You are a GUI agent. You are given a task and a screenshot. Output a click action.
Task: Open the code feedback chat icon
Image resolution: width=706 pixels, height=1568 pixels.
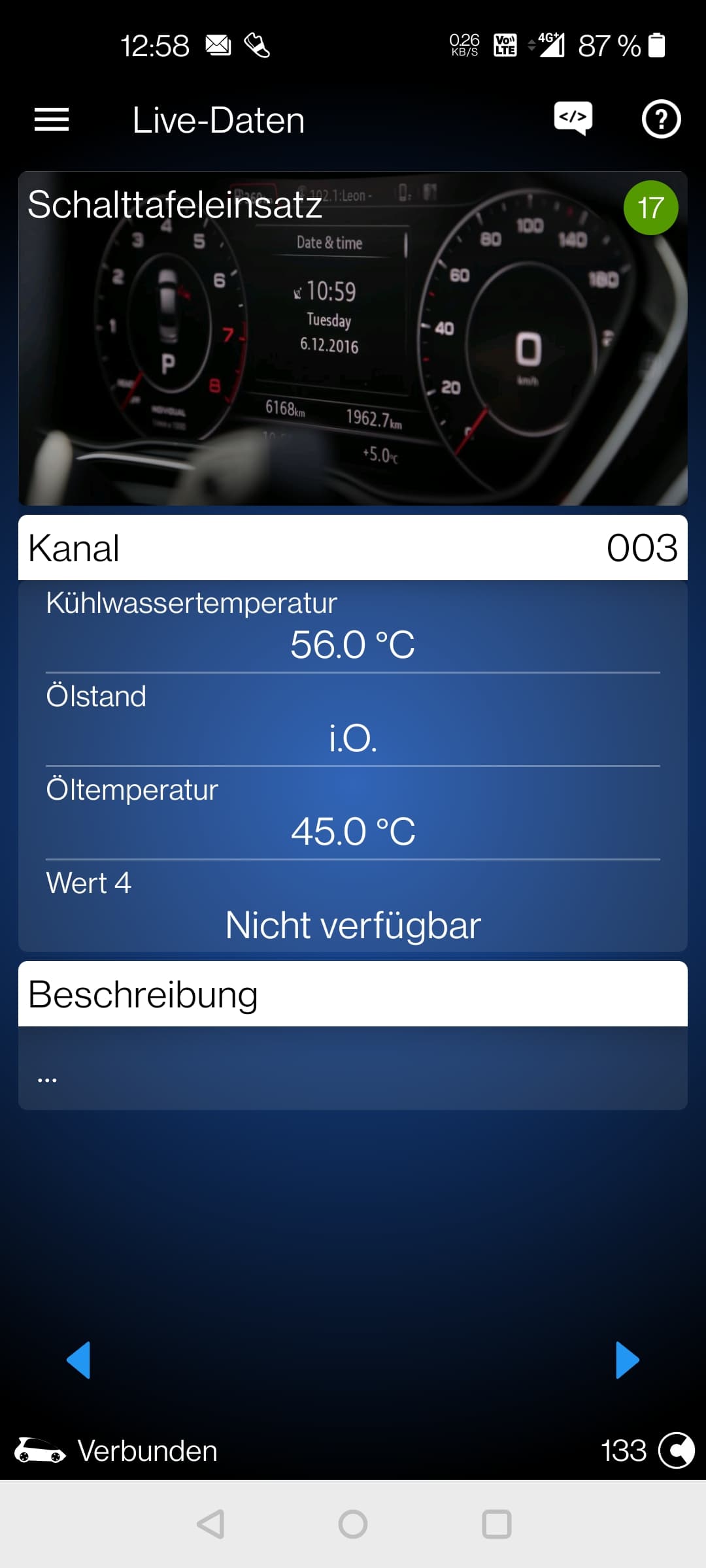tap(573, 118)
